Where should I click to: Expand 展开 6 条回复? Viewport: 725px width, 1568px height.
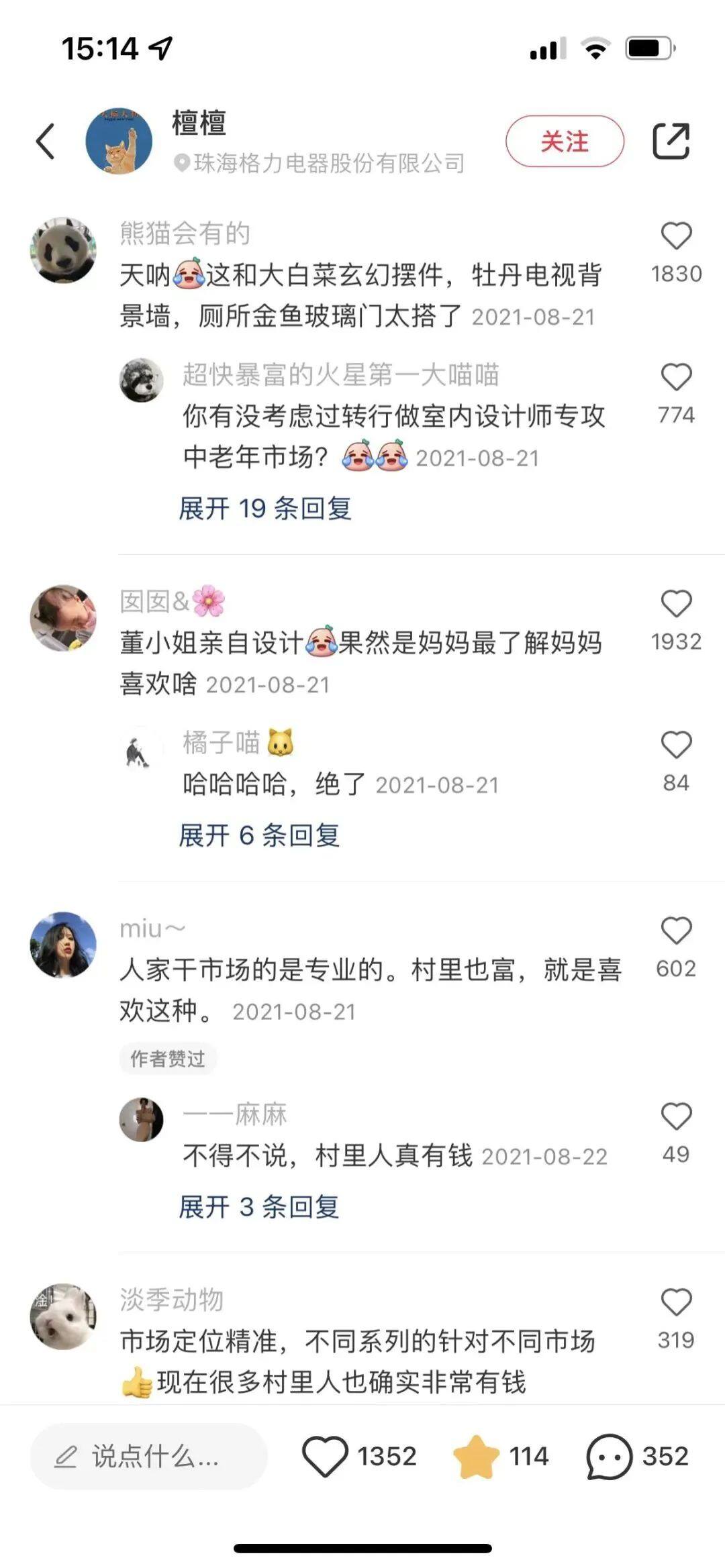(x=259, y=835)
